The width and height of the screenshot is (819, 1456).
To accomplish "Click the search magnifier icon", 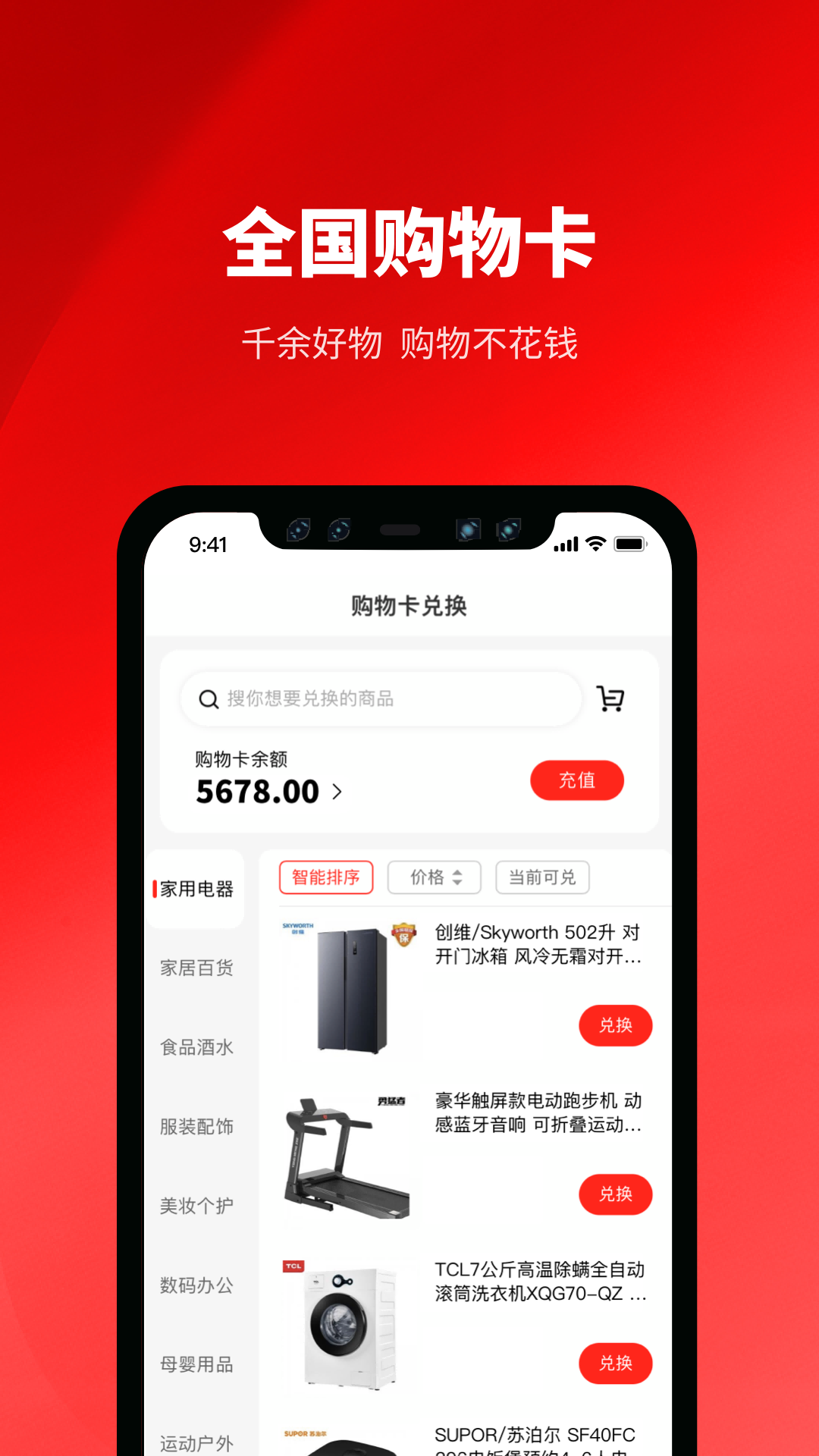I will click(207, 698).
